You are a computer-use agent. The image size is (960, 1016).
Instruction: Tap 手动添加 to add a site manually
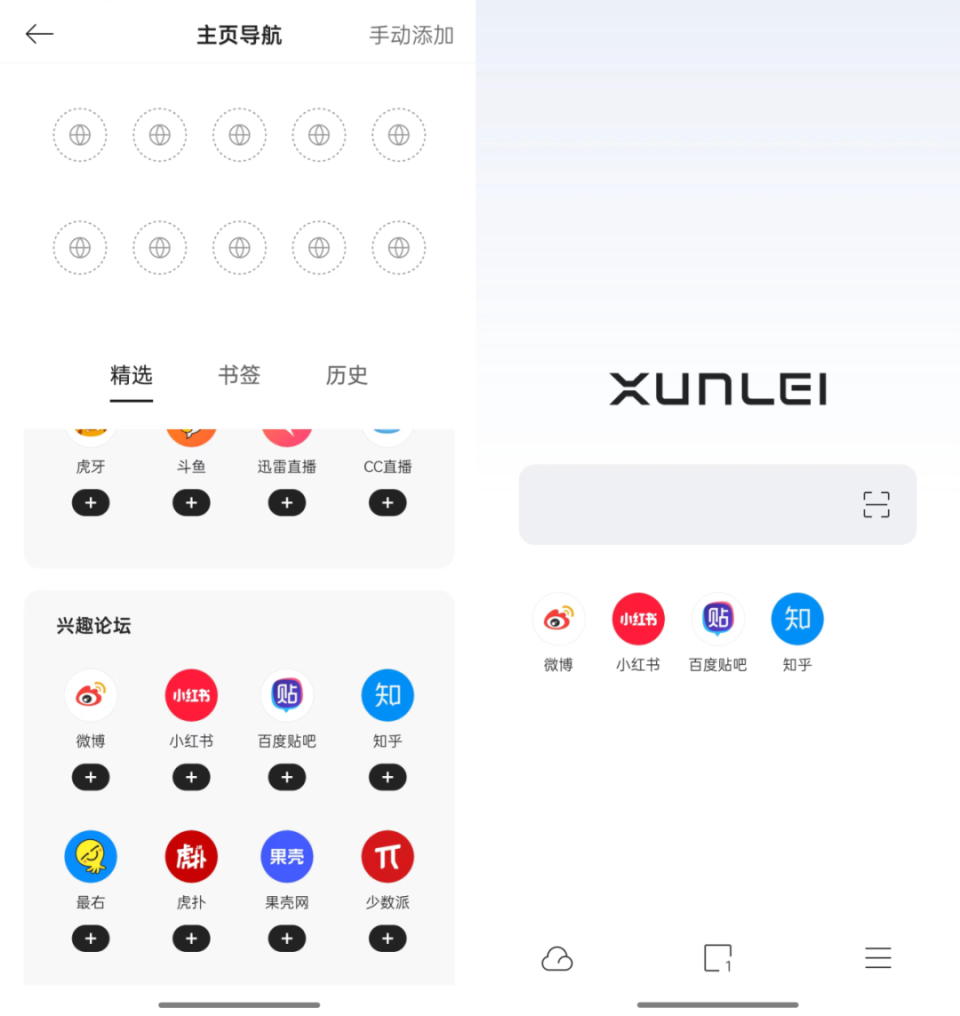point(411,35)
